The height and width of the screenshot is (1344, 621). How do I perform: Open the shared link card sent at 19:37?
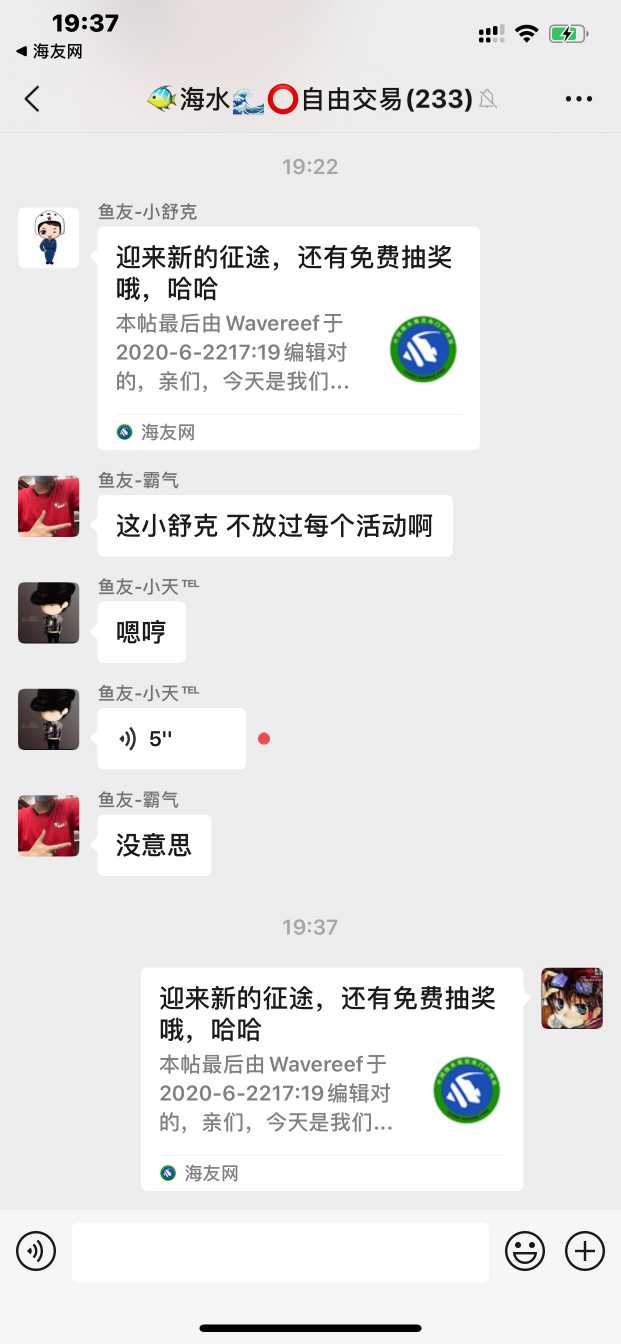(332, 1078)
